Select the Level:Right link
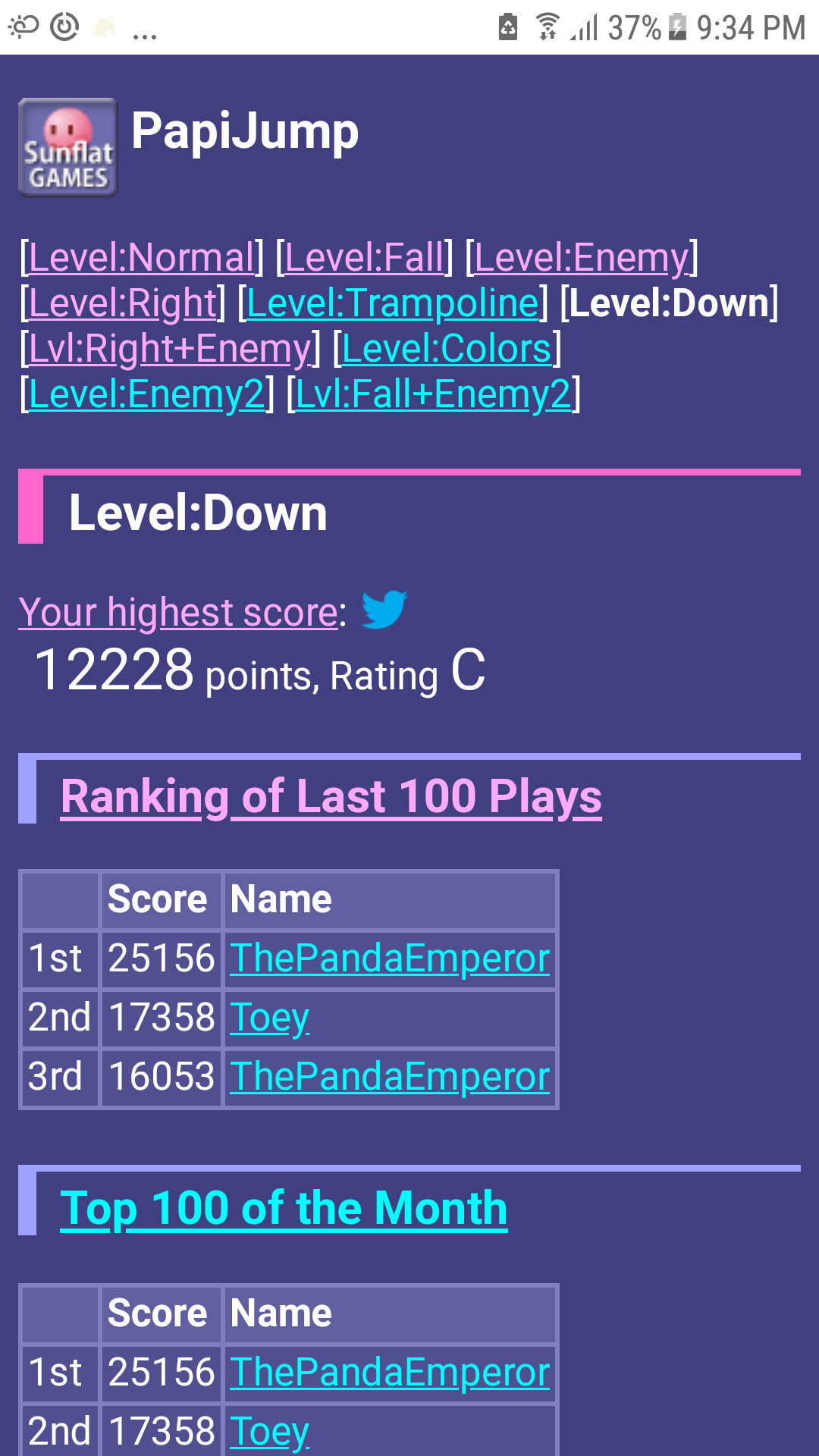 [123, 303]
